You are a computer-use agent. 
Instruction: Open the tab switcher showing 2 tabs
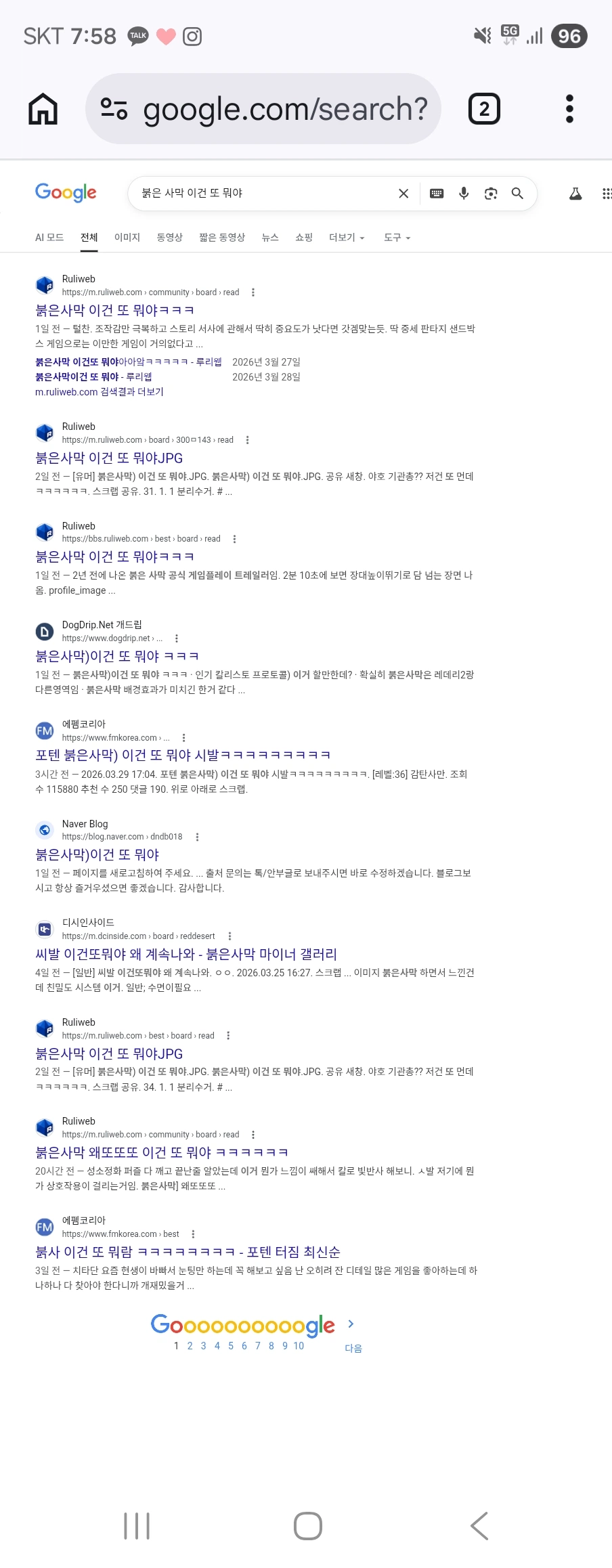pos(483,108)
